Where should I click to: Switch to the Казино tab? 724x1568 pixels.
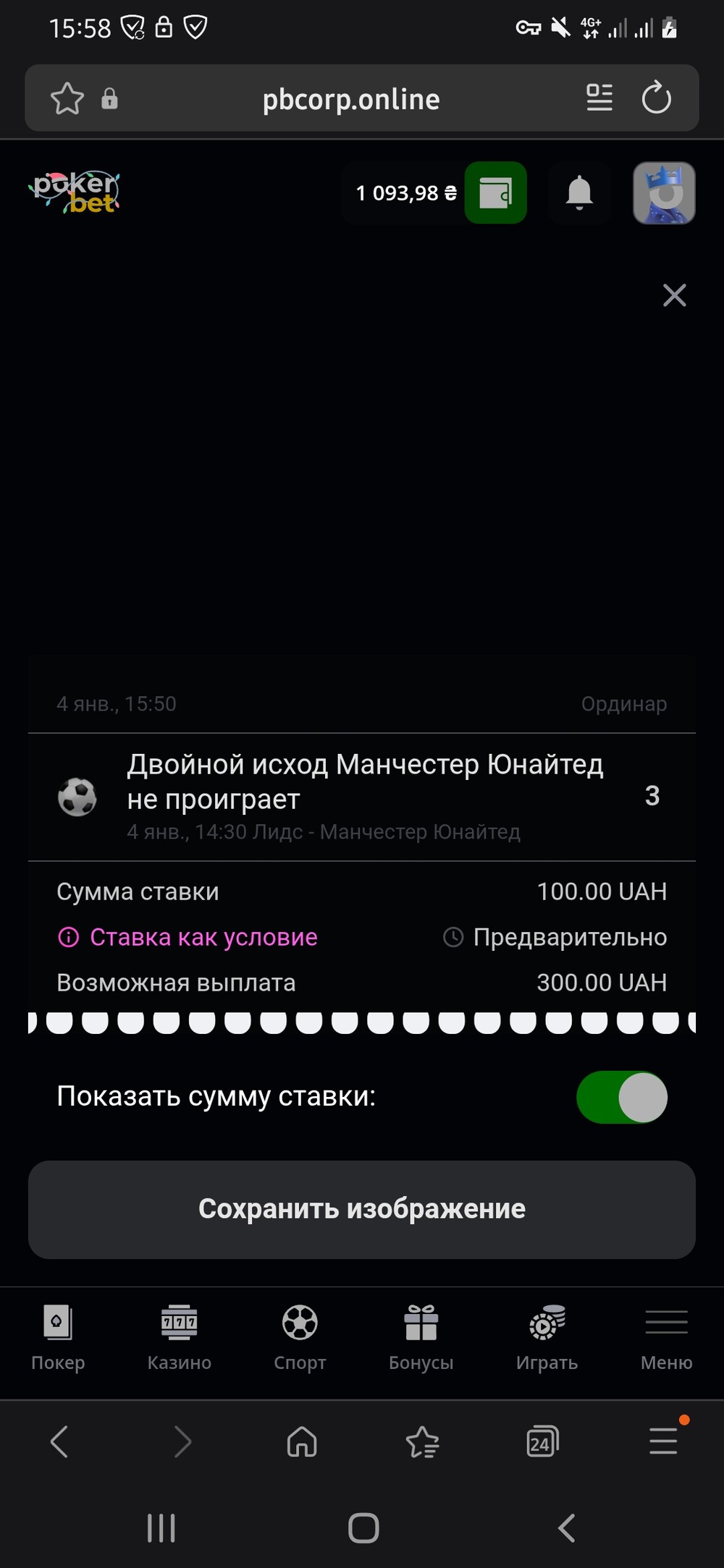tap(179, 1337)
